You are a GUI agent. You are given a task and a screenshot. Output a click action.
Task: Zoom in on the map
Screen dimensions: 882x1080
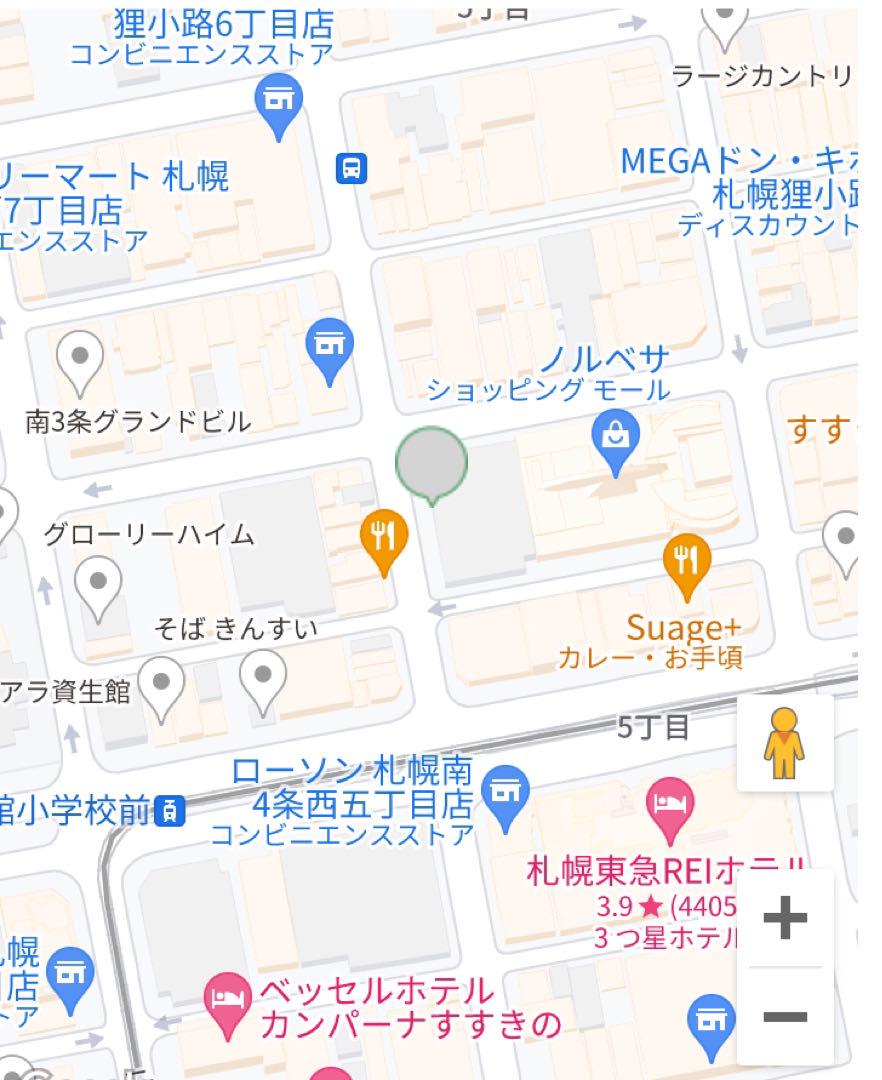pos(785,917)
